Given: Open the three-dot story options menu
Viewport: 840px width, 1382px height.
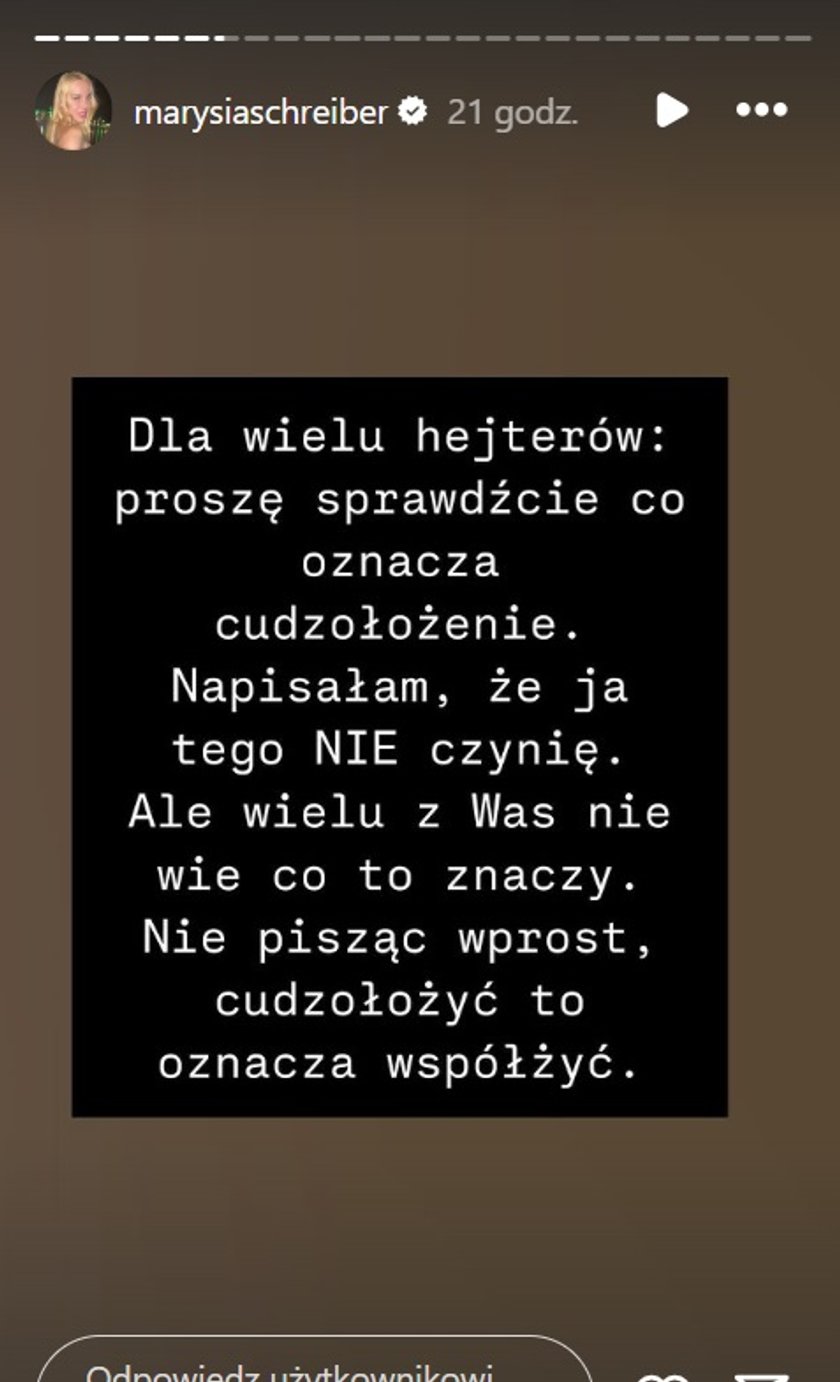Looking at the screenshot, I should [x=762, y=110].
